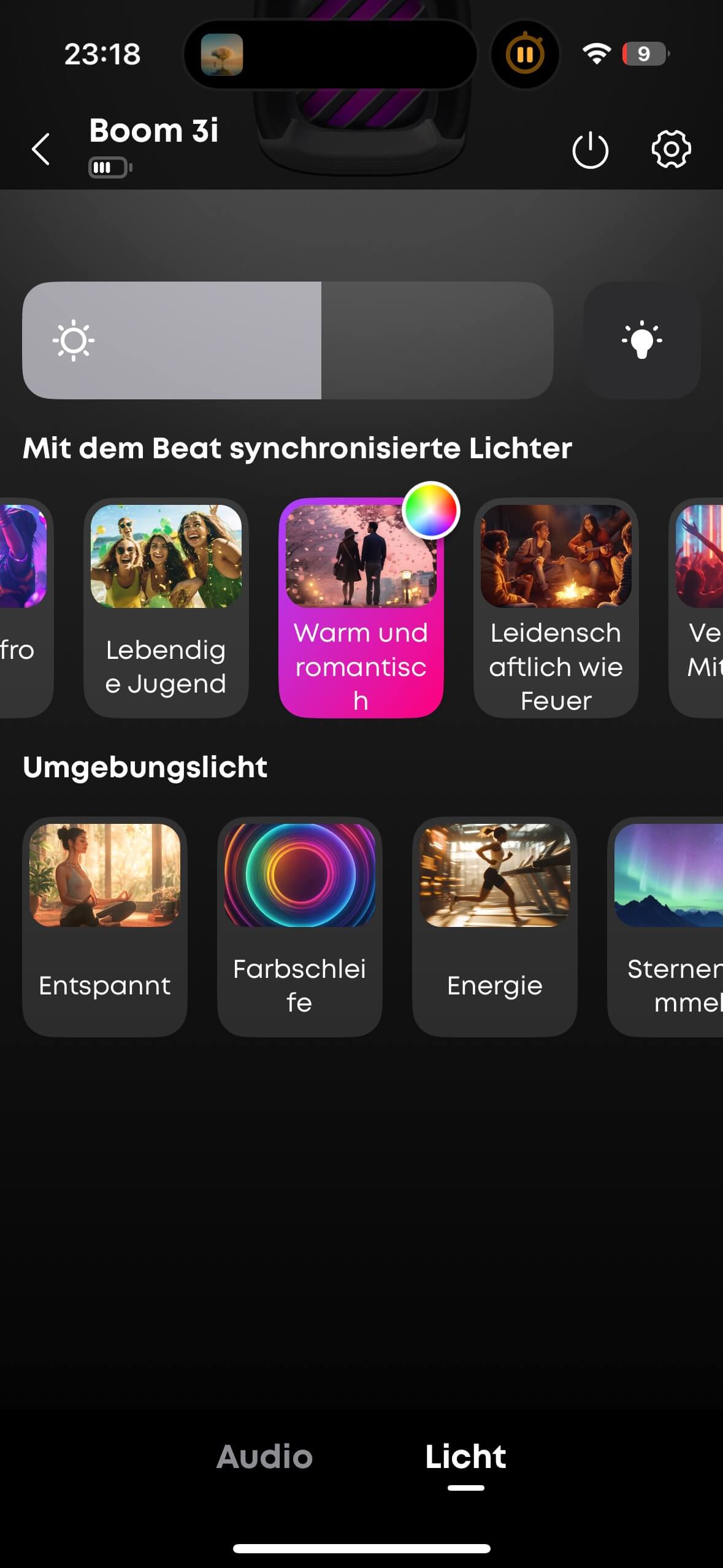
Task: Select the northern lights ambient card
Action: 668,926
